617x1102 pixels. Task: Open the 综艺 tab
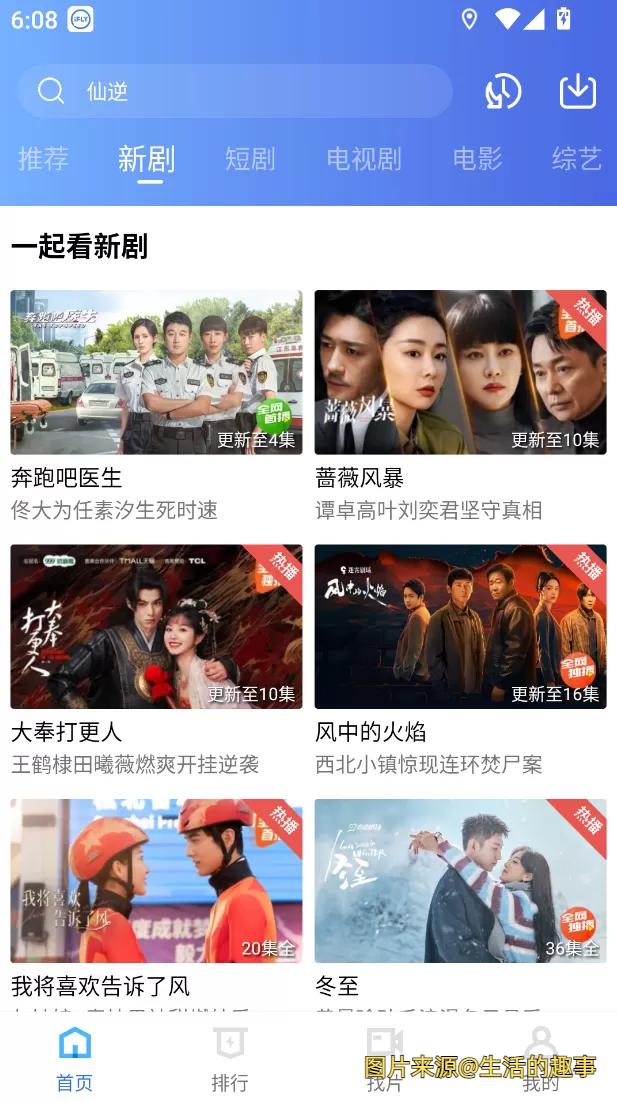pos(576,159)
